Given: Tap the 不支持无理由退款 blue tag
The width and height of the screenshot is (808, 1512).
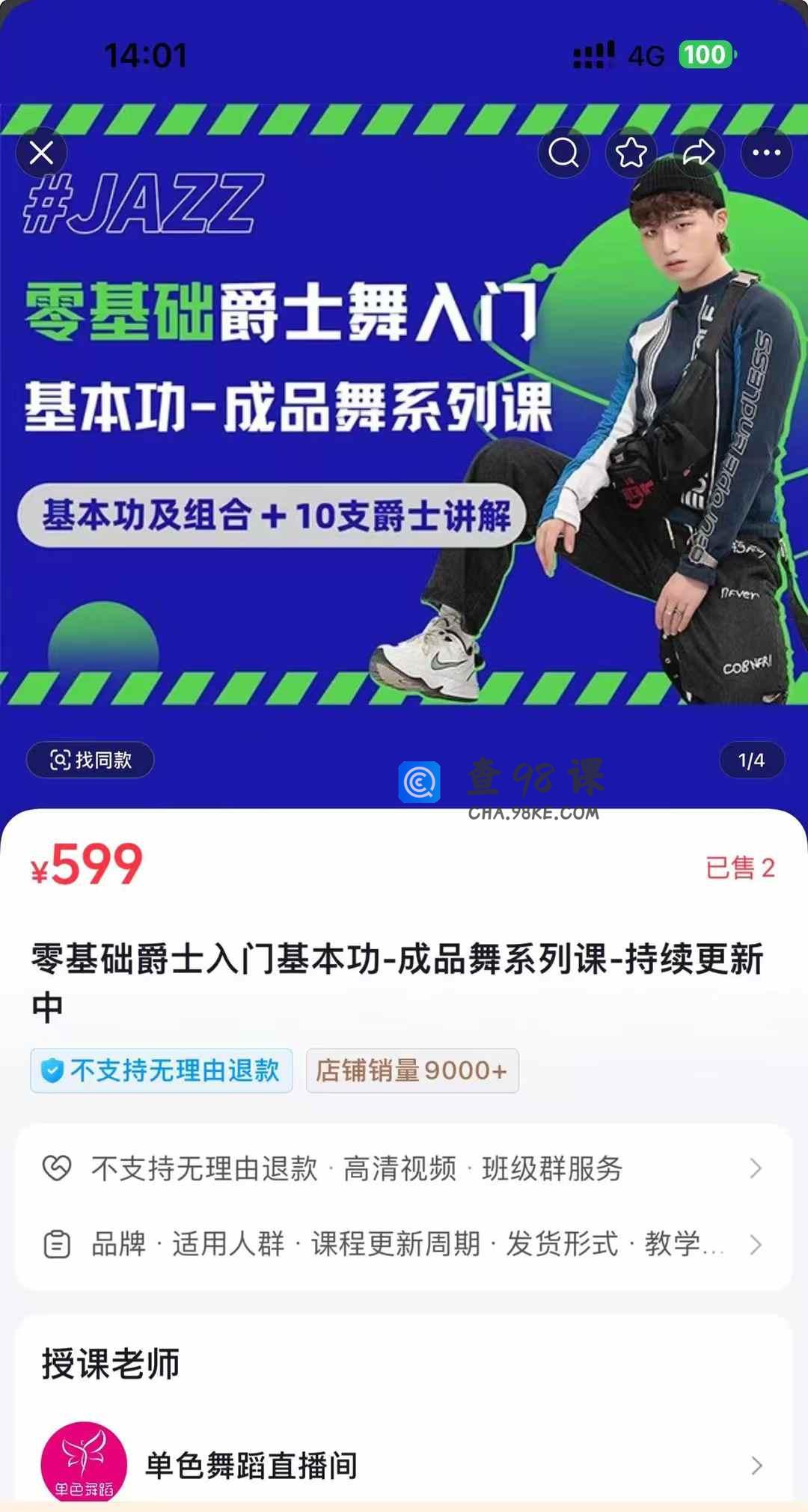Looking at the screenshot, I should (x=162, y=1070).
